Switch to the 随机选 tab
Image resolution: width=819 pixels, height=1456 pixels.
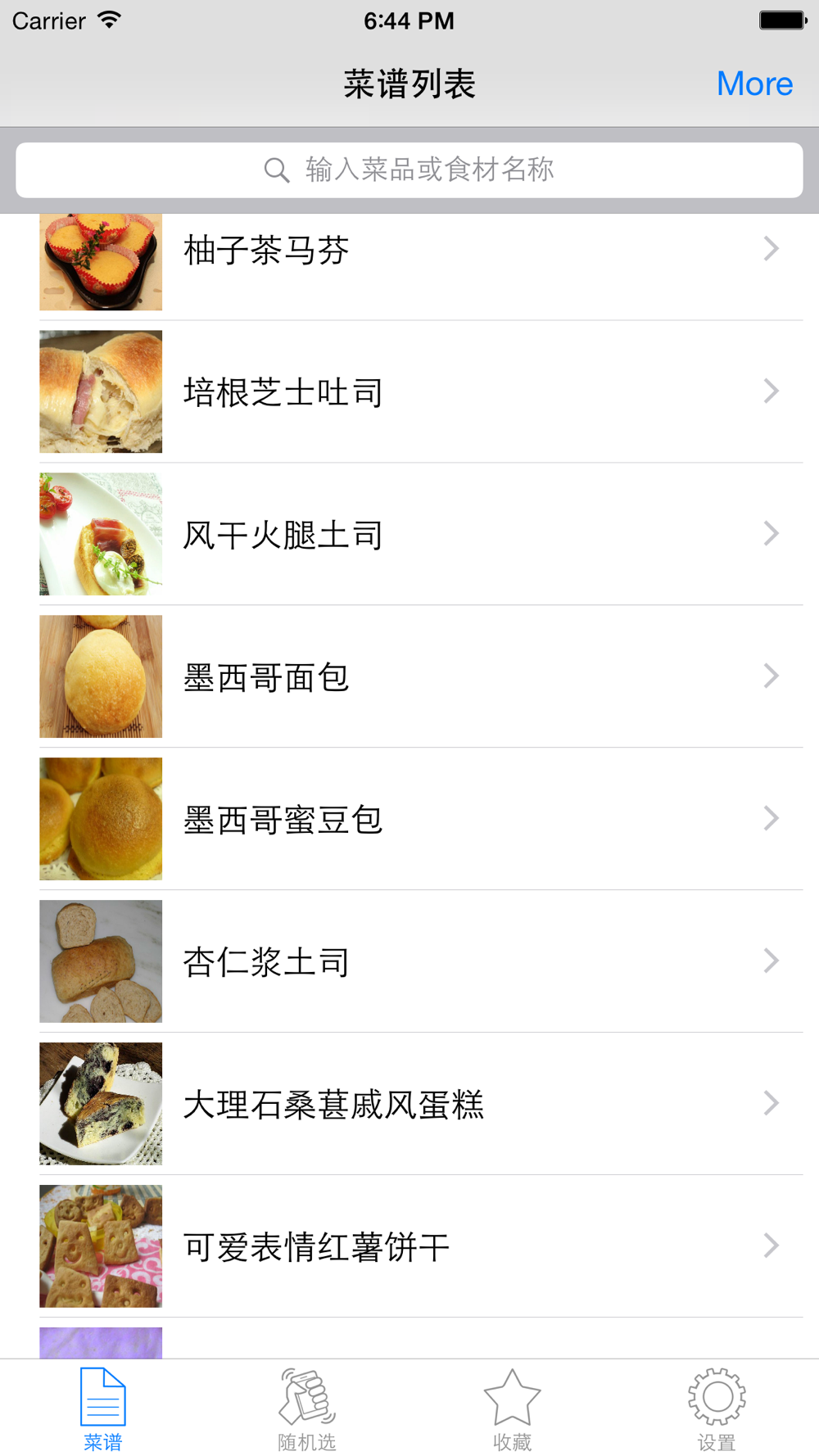pos(307,1409)
